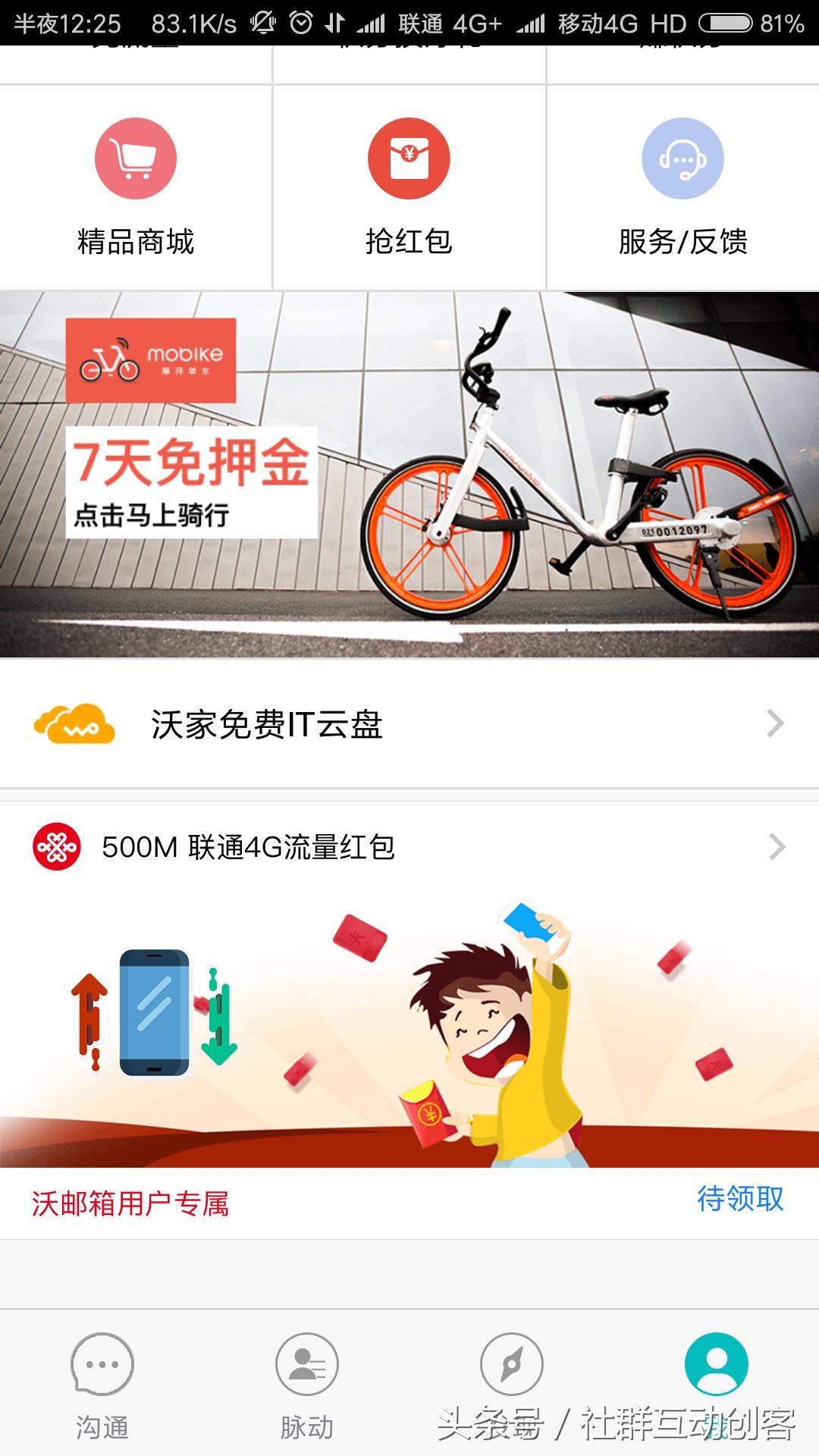Open the Mobike 7天免押金 banner
819x1456 pixels.
click(409, 475)
